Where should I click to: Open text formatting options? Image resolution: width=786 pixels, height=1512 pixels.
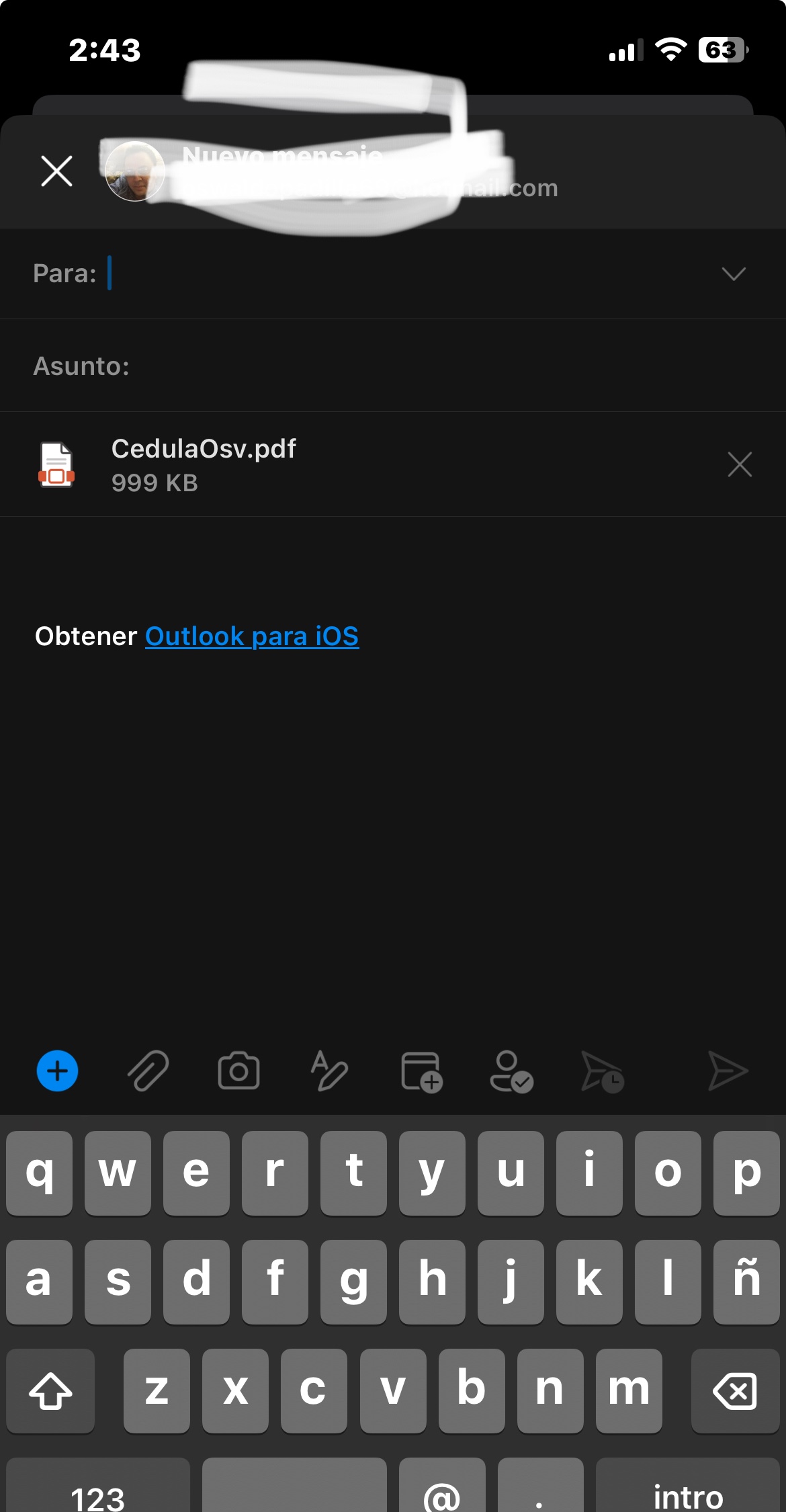click(x=329, y=1070)
